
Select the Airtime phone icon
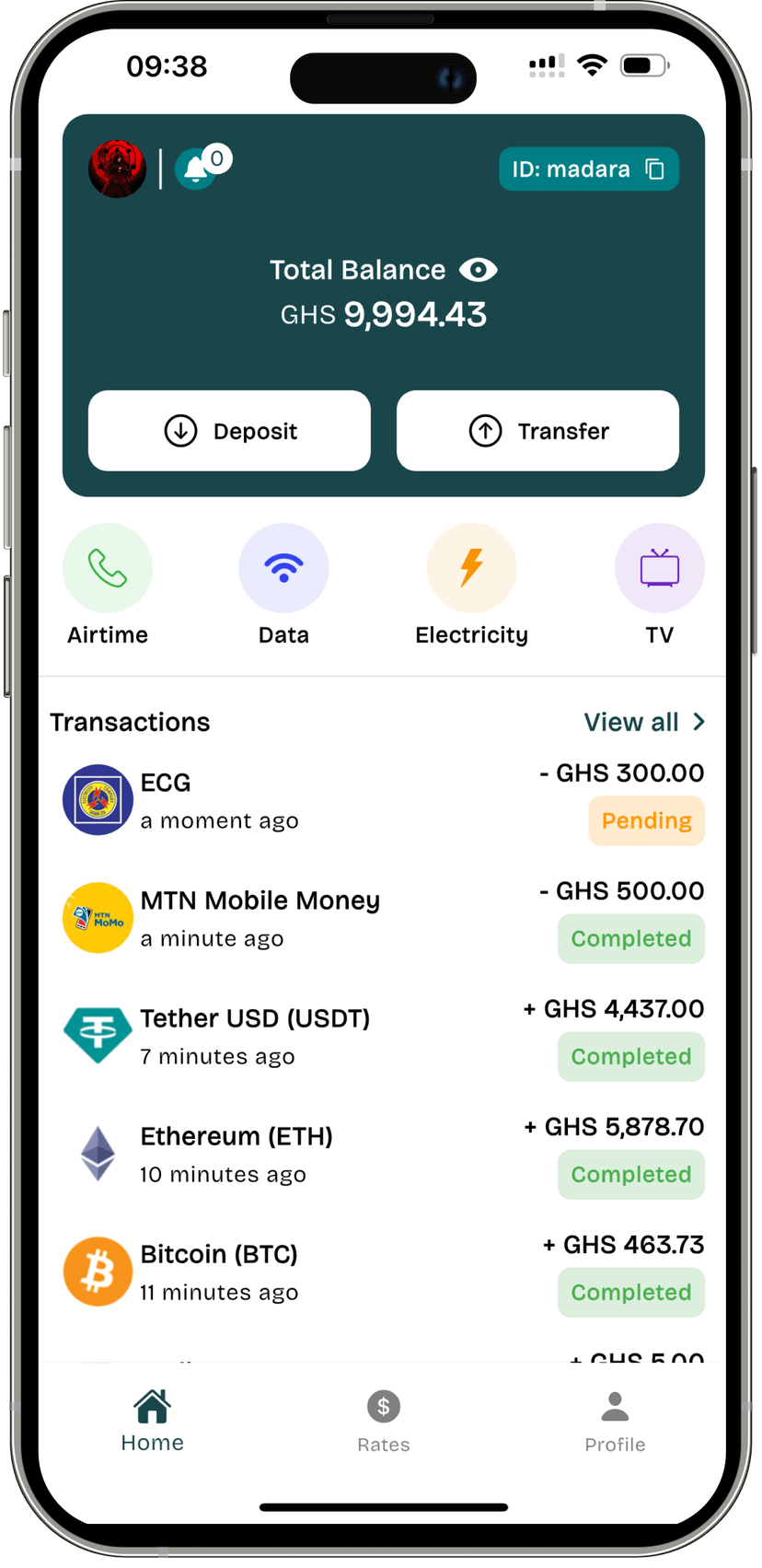[x=107, y=568]
